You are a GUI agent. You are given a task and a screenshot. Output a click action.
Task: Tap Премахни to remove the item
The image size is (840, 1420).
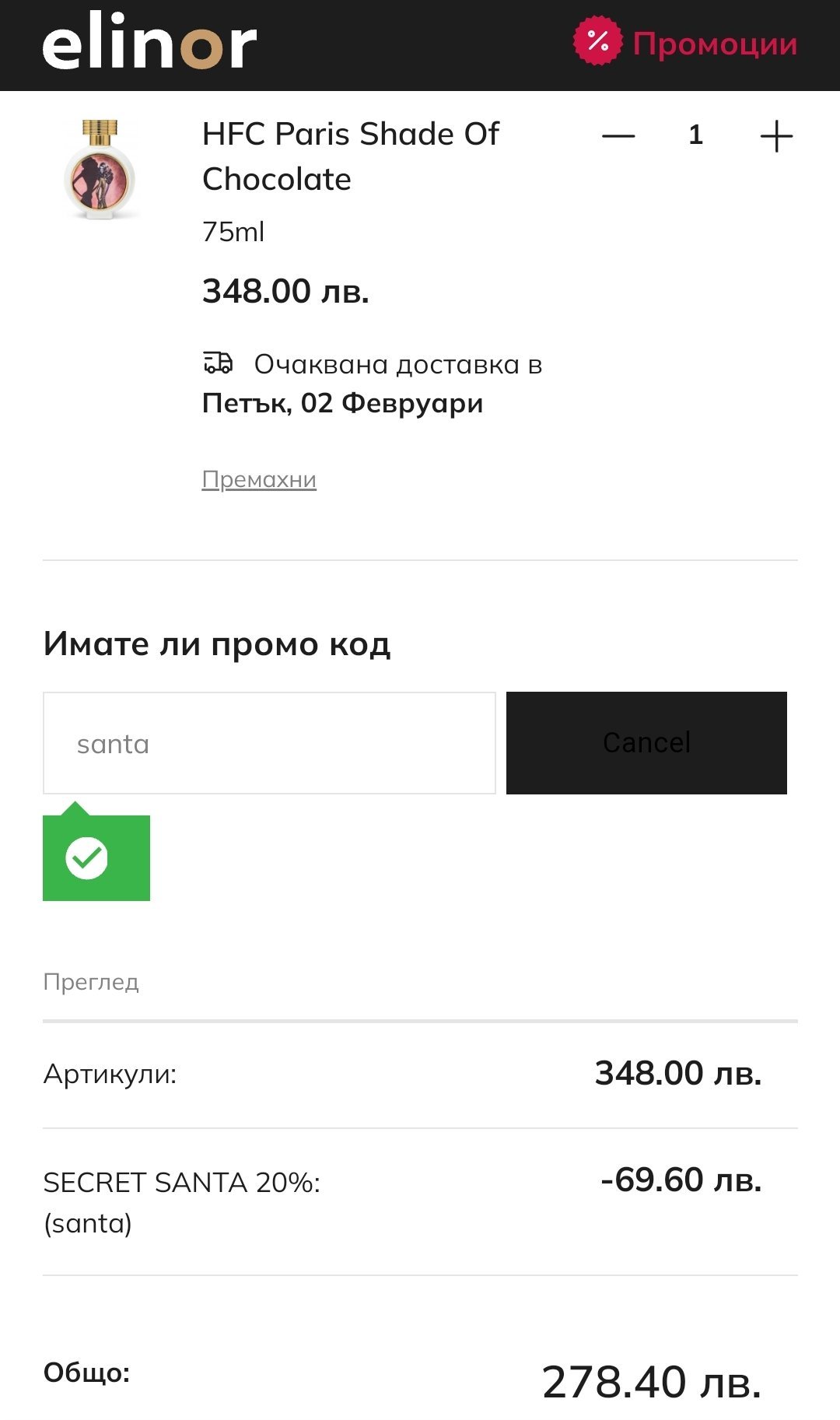click(259, 479)
